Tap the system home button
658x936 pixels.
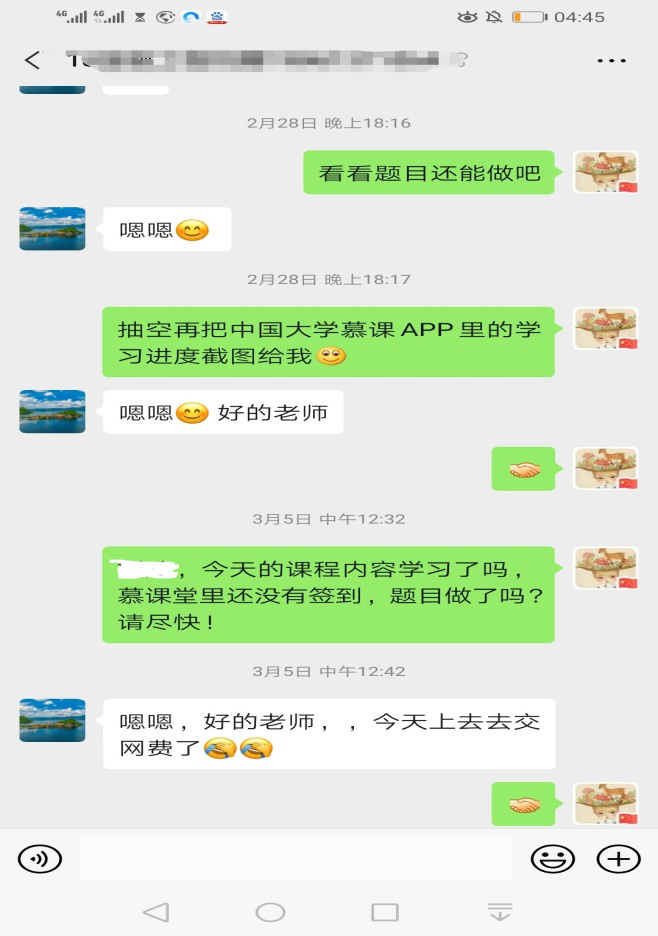click(270, 911)
